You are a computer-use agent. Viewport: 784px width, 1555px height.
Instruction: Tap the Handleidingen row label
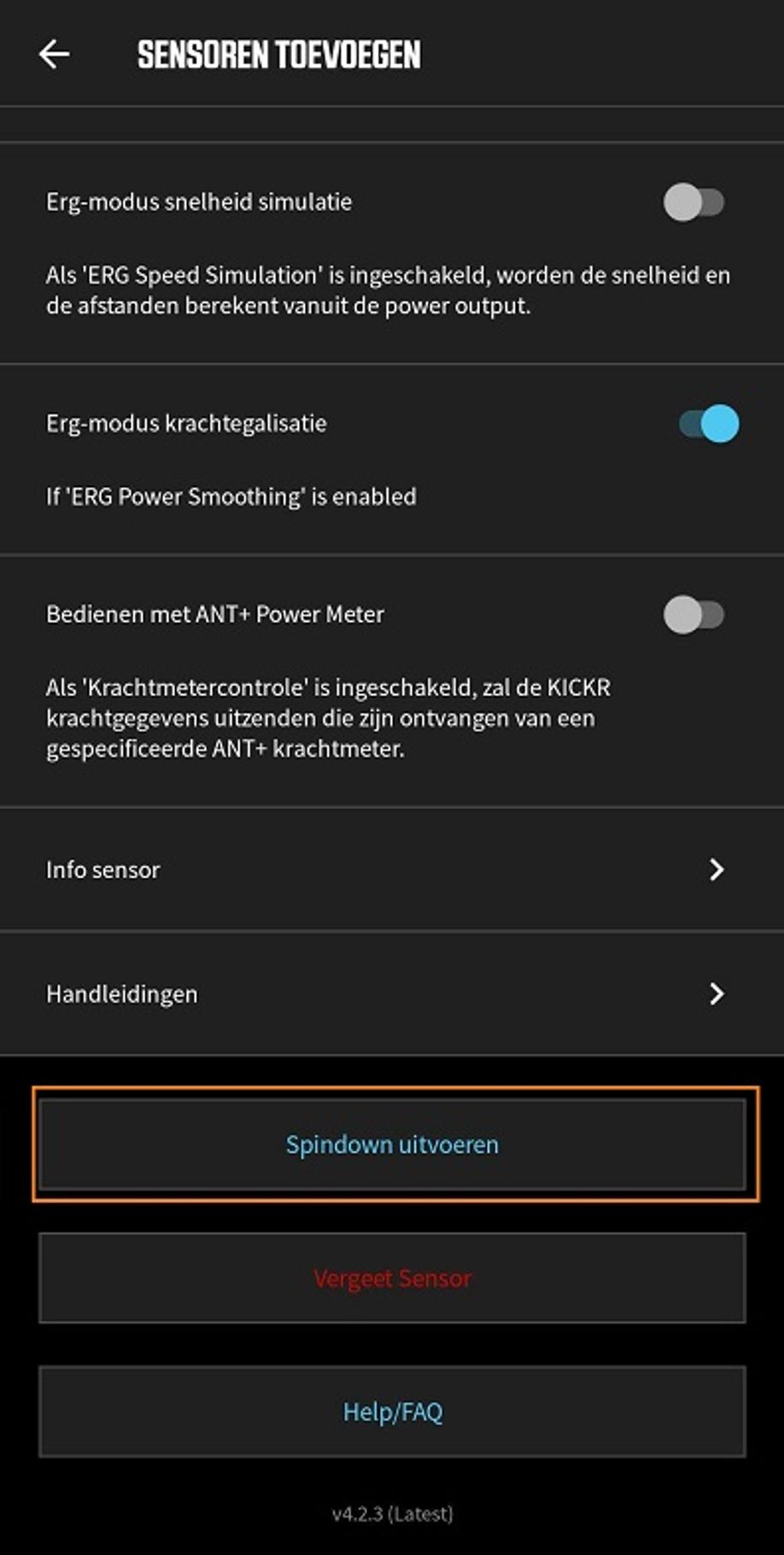[122, 993]
